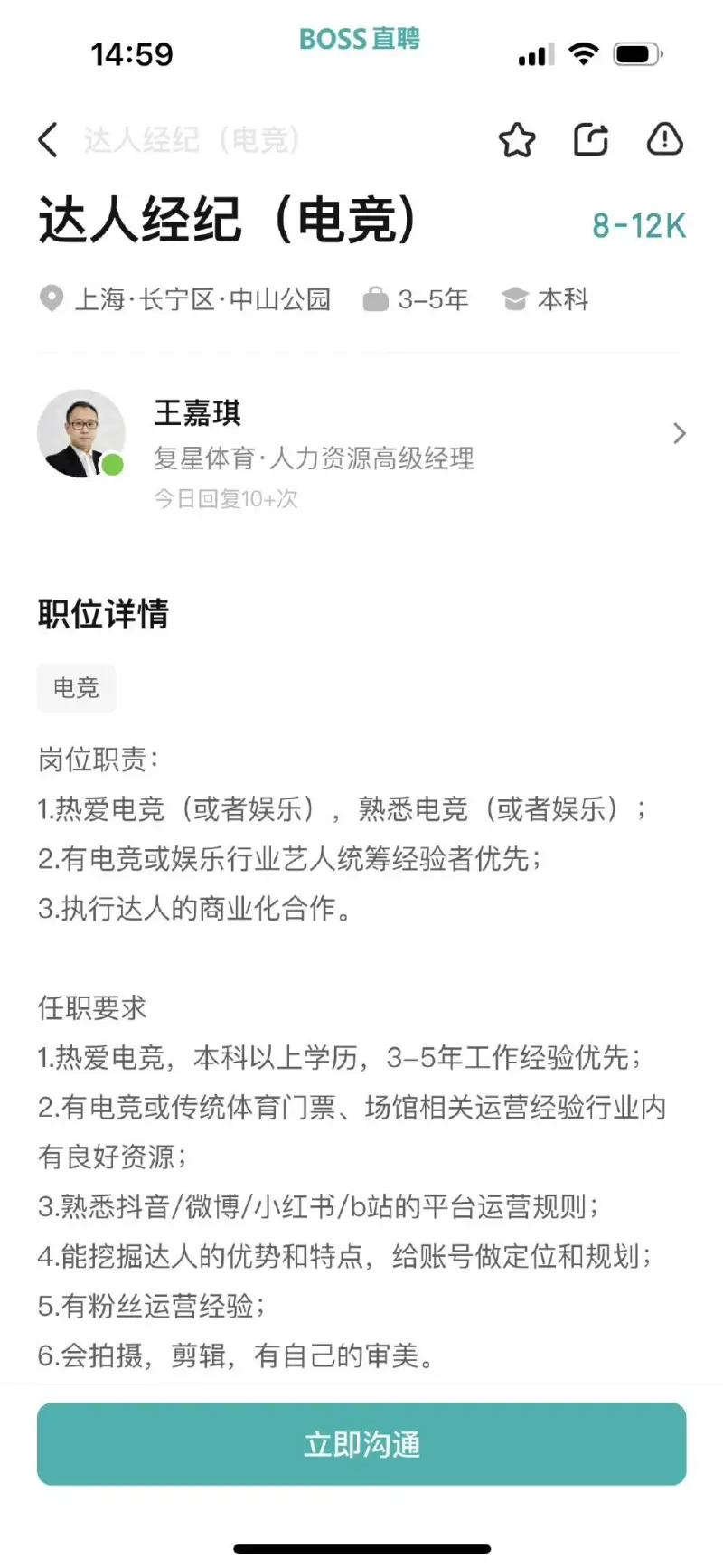The image size is (723, 1568).
Task: Open recruiter 王嘉琪's profile
Action: [x=361, y=435]
